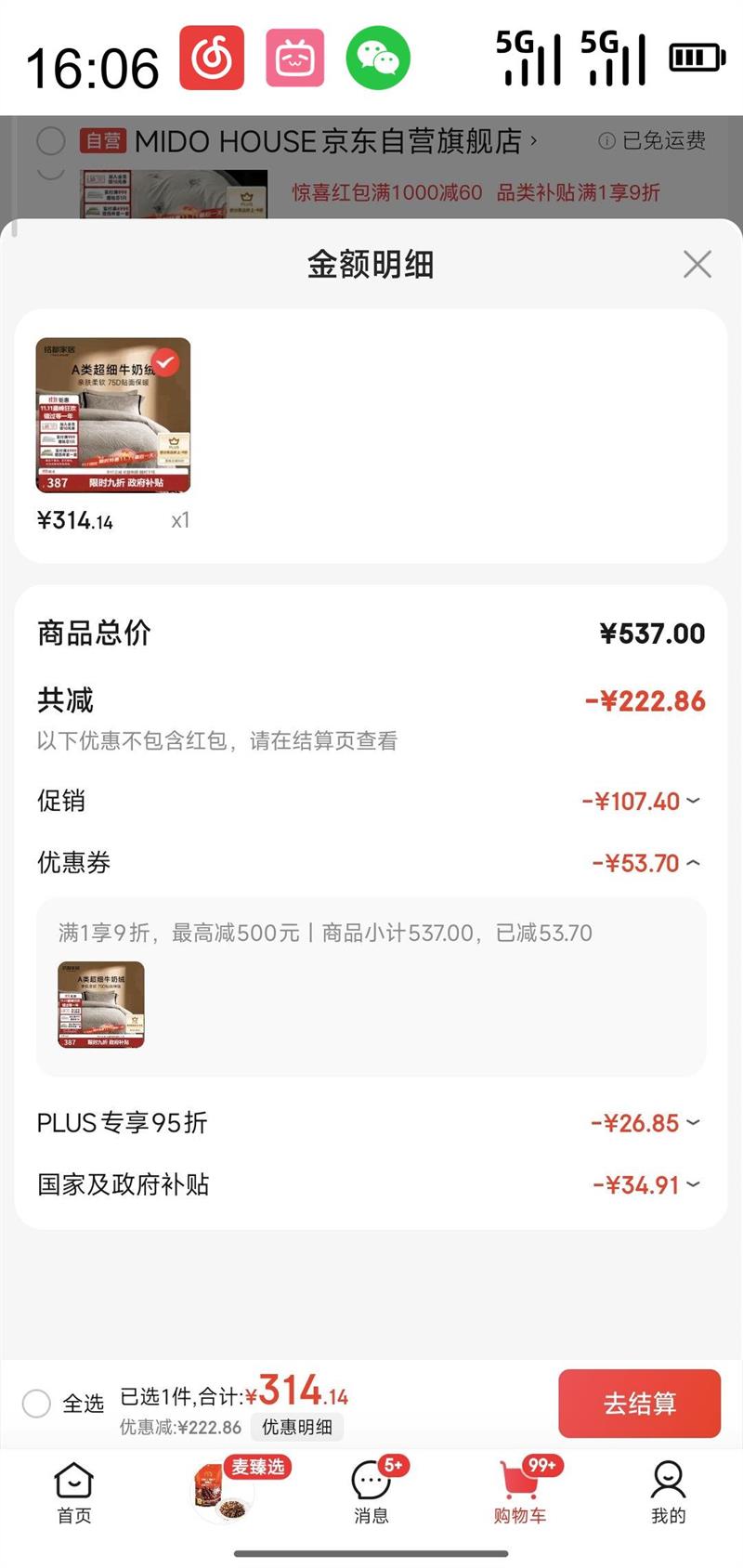
Task: Tap the 优惠明细 button
Action: pyautogui.click(x=297, y=1427)
